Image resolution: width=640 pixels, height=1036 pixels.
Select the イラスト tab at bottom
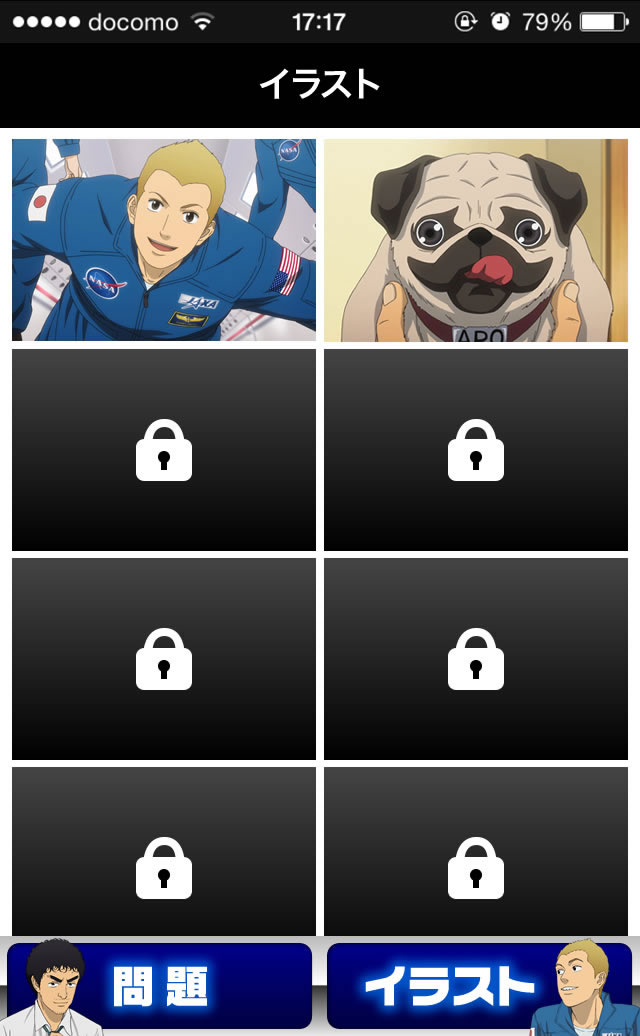click(480, 986)
